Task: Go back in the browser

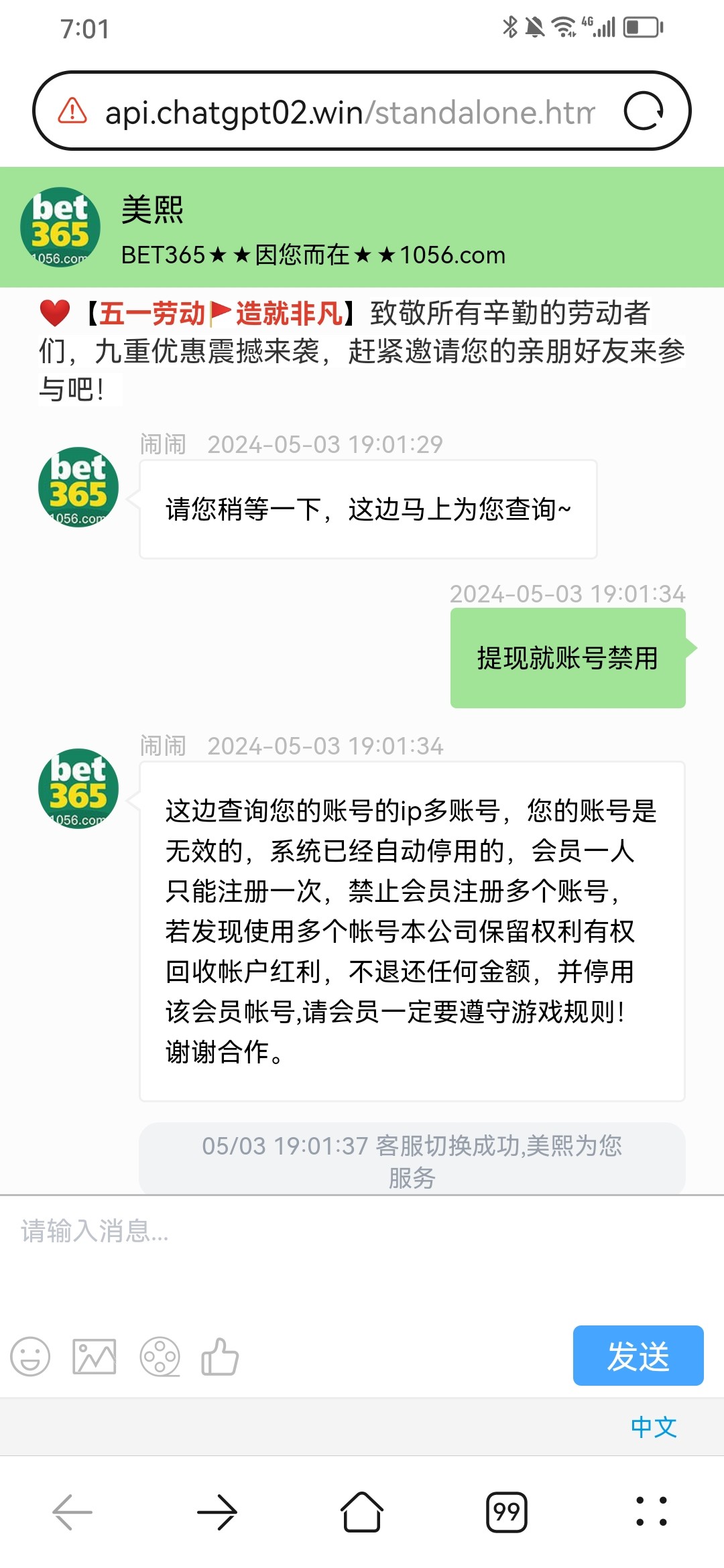Action: (x=72, y=1512)
